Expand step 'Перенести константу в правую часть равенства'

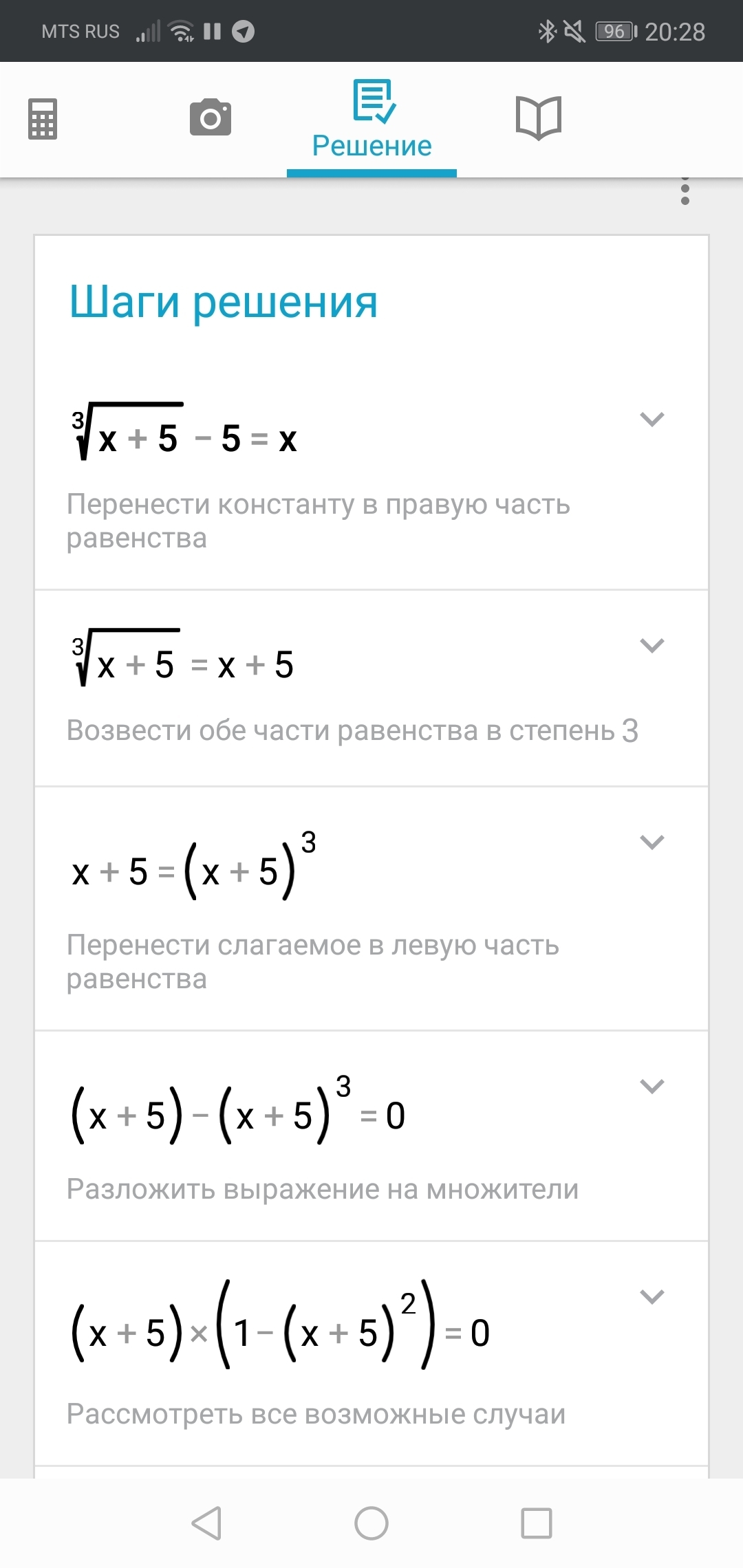tap(652, 420)
